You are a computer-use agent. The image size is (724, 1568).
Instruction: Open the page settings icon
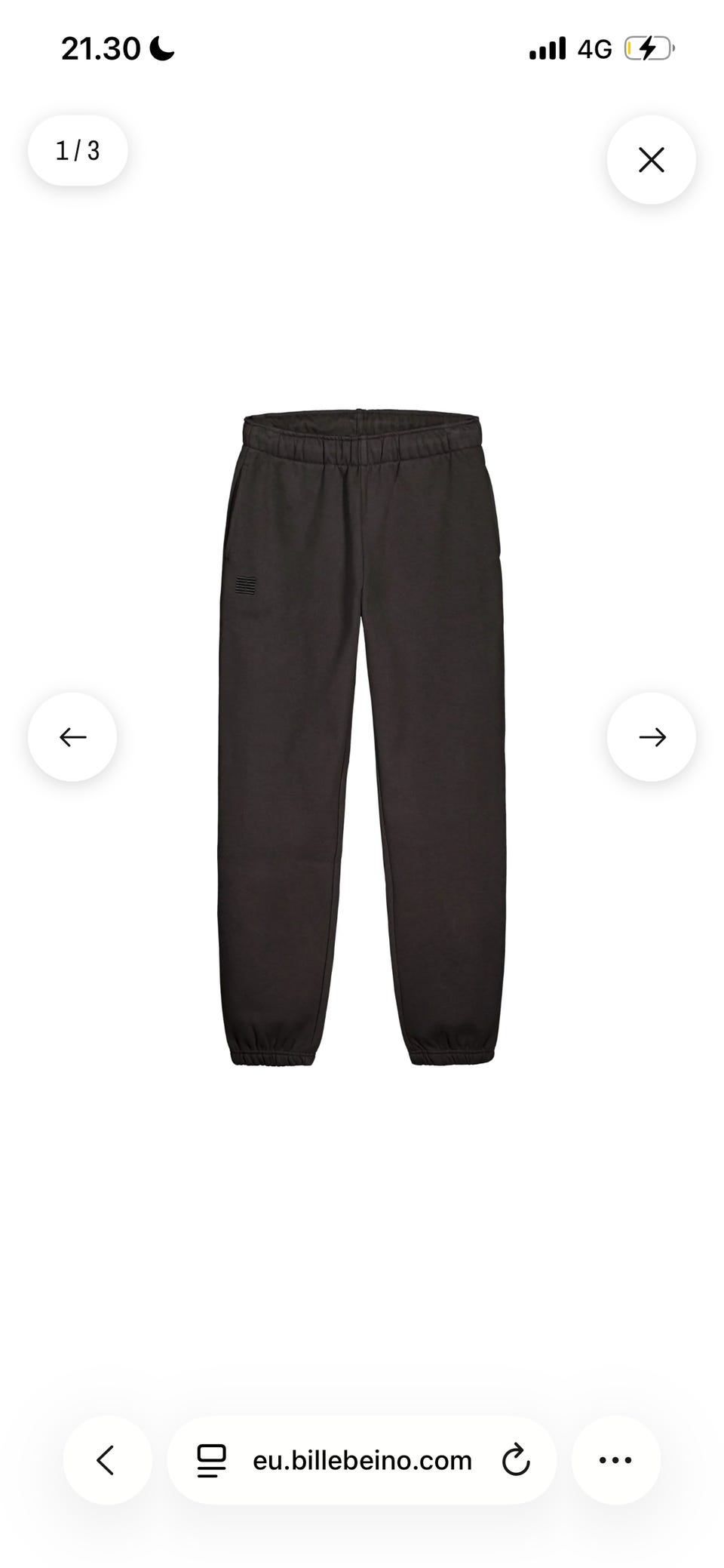click(211, 1460)
